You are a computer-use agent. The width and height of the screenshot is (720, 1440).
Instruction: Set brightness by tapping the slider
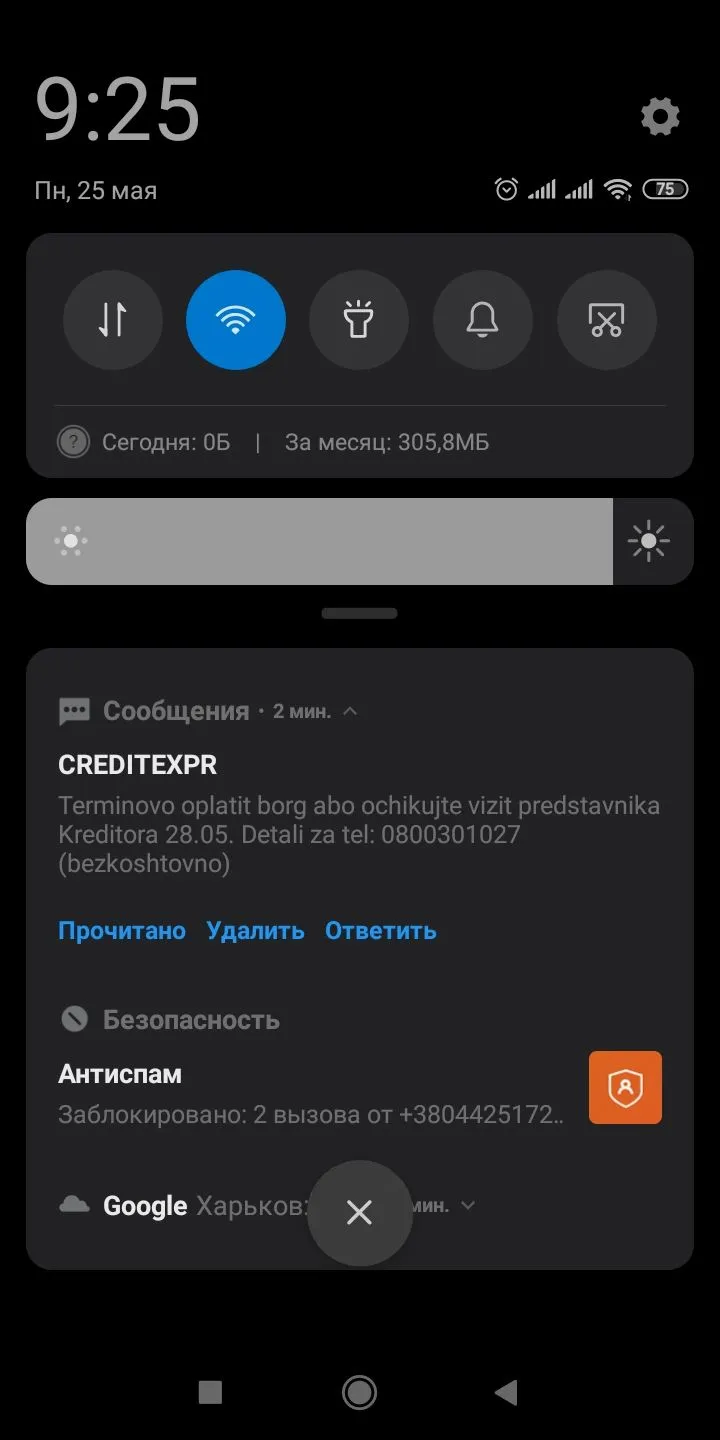[x=320, y=542]
